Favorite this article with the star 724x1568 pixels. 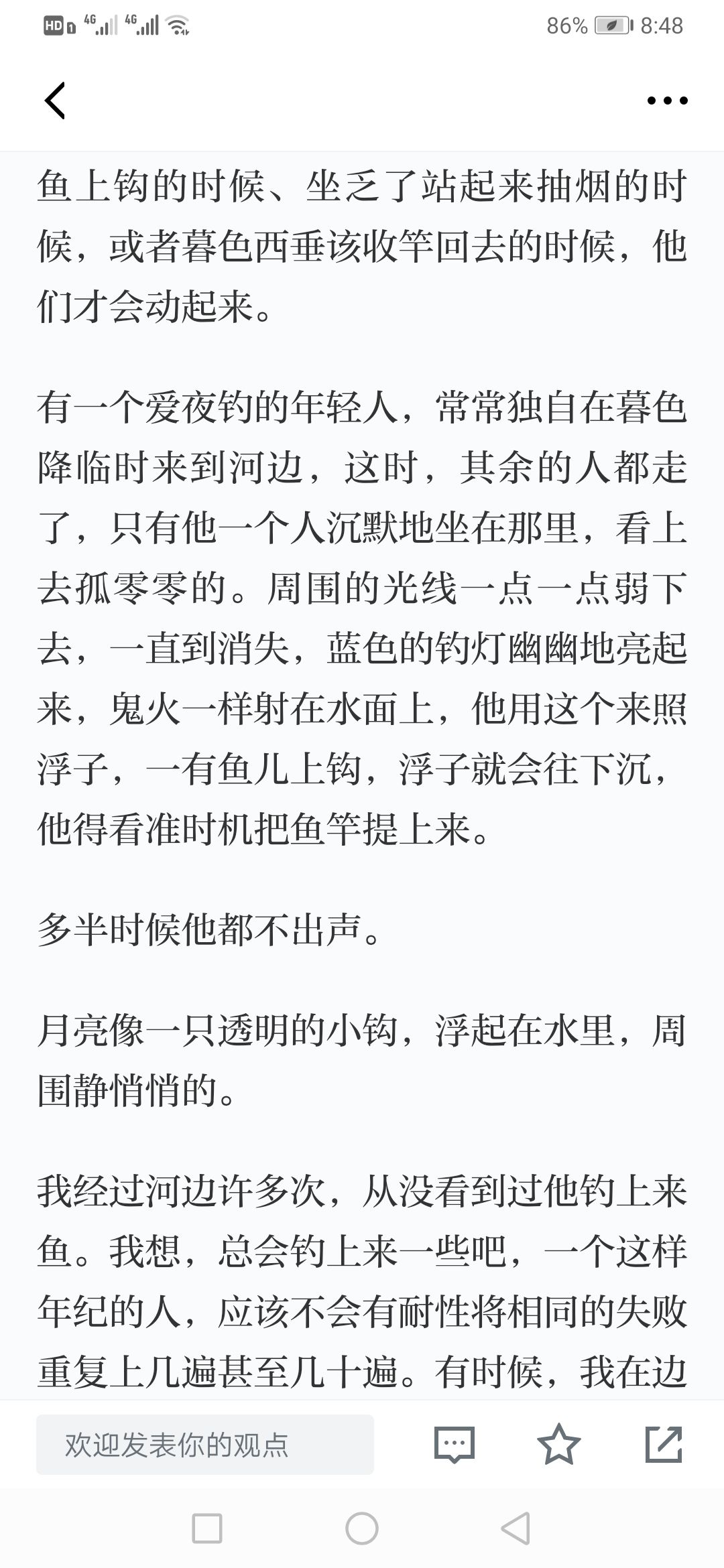pos(559,1444)
